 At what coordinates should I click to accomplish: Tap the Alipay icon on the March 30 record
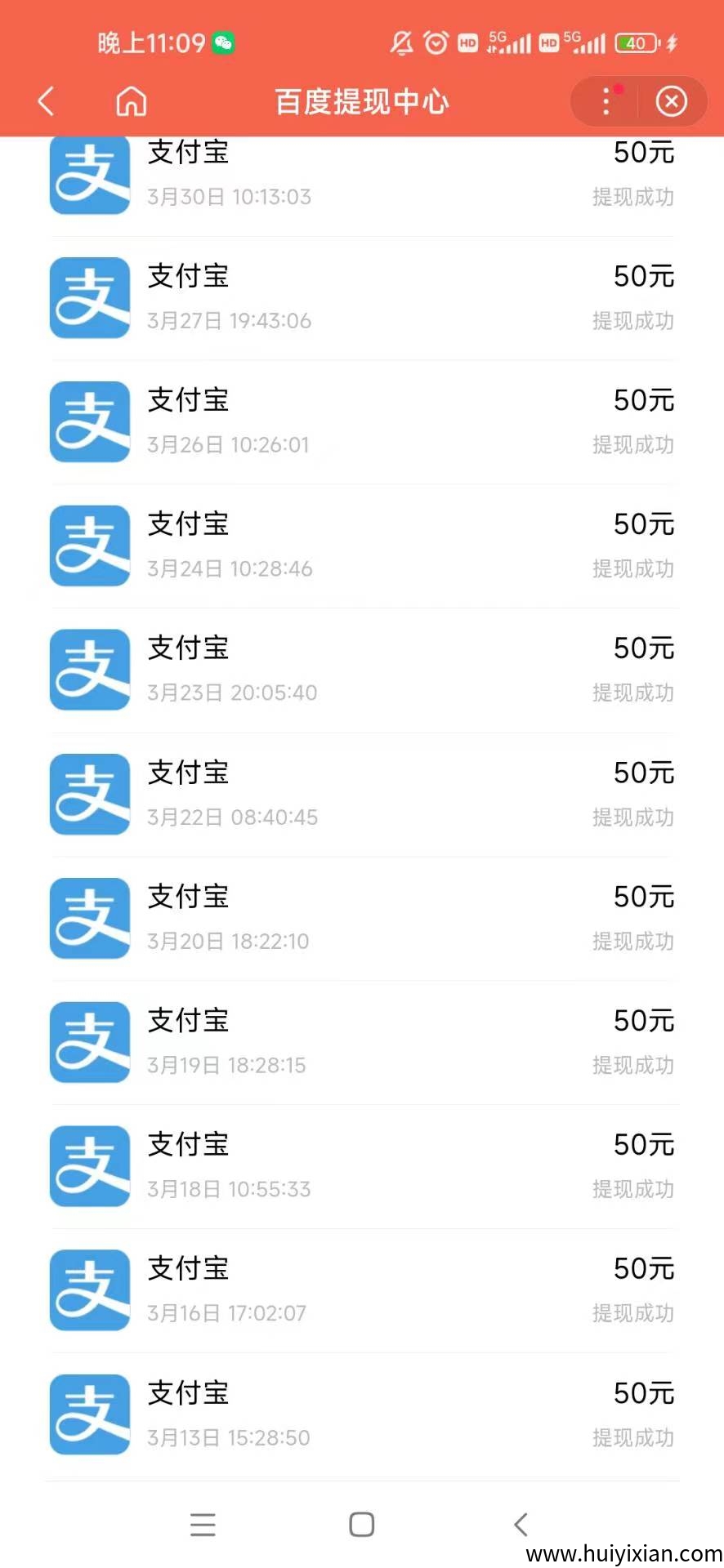pos(89,174)
